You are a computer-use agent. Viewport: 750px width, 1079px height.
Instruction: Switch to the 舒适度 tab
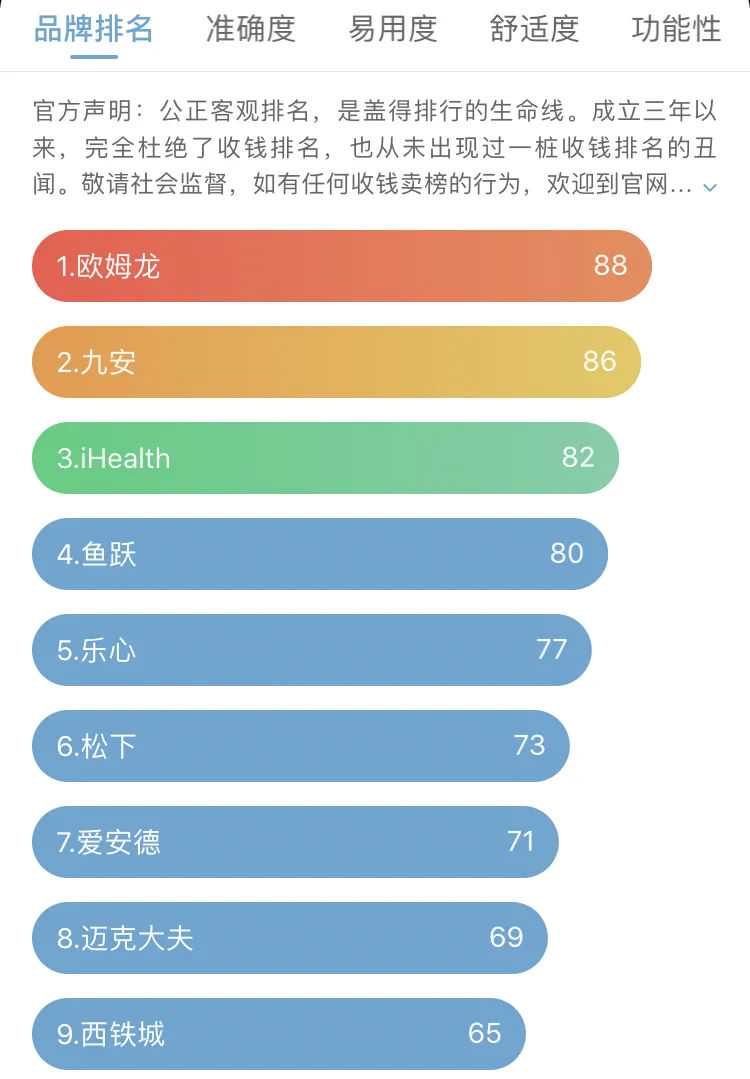[x=534, y=30]
